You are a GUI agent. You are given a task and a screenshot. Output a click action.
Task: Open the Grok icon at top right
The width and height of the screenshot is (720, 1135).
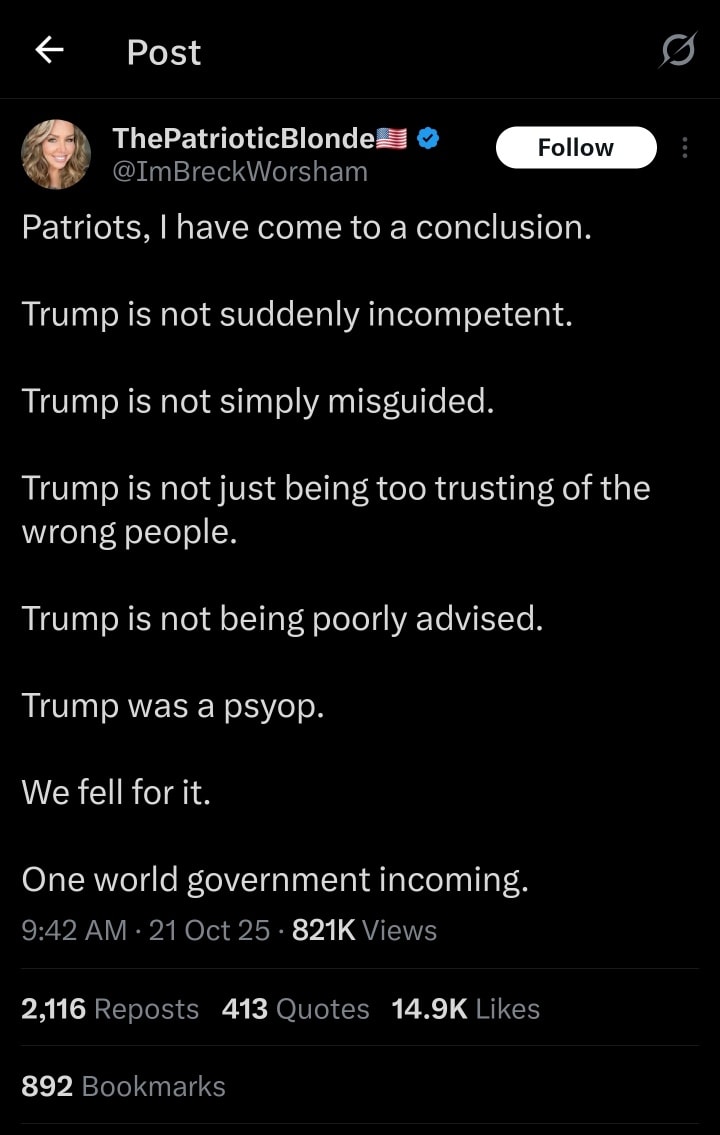(x=679, y=50)
